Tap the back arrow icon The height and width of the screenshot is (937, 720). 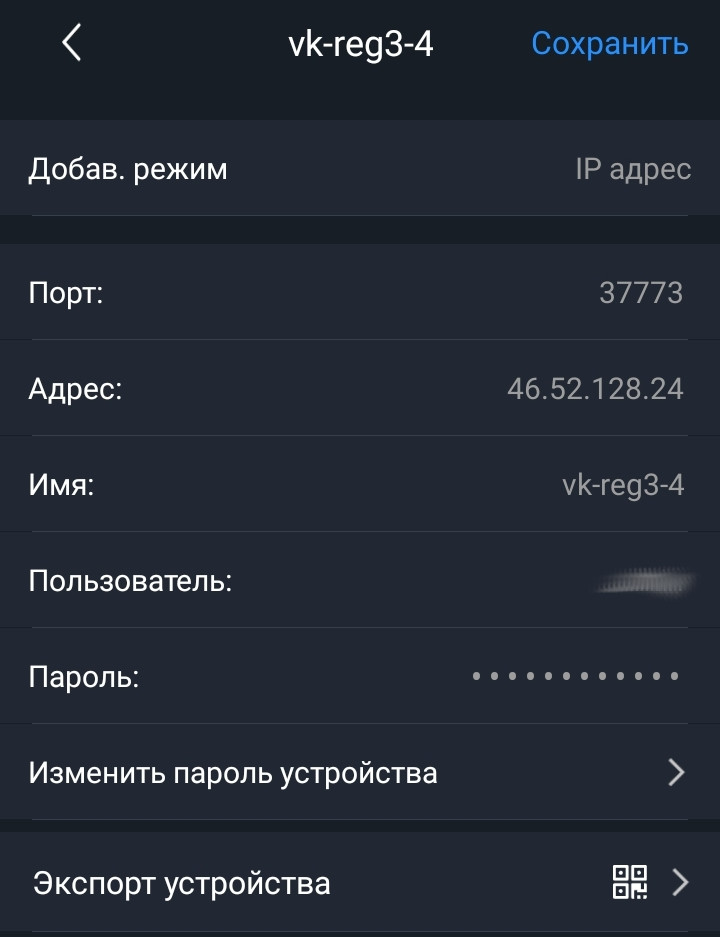pyautogui.click(x=69, y=44)
